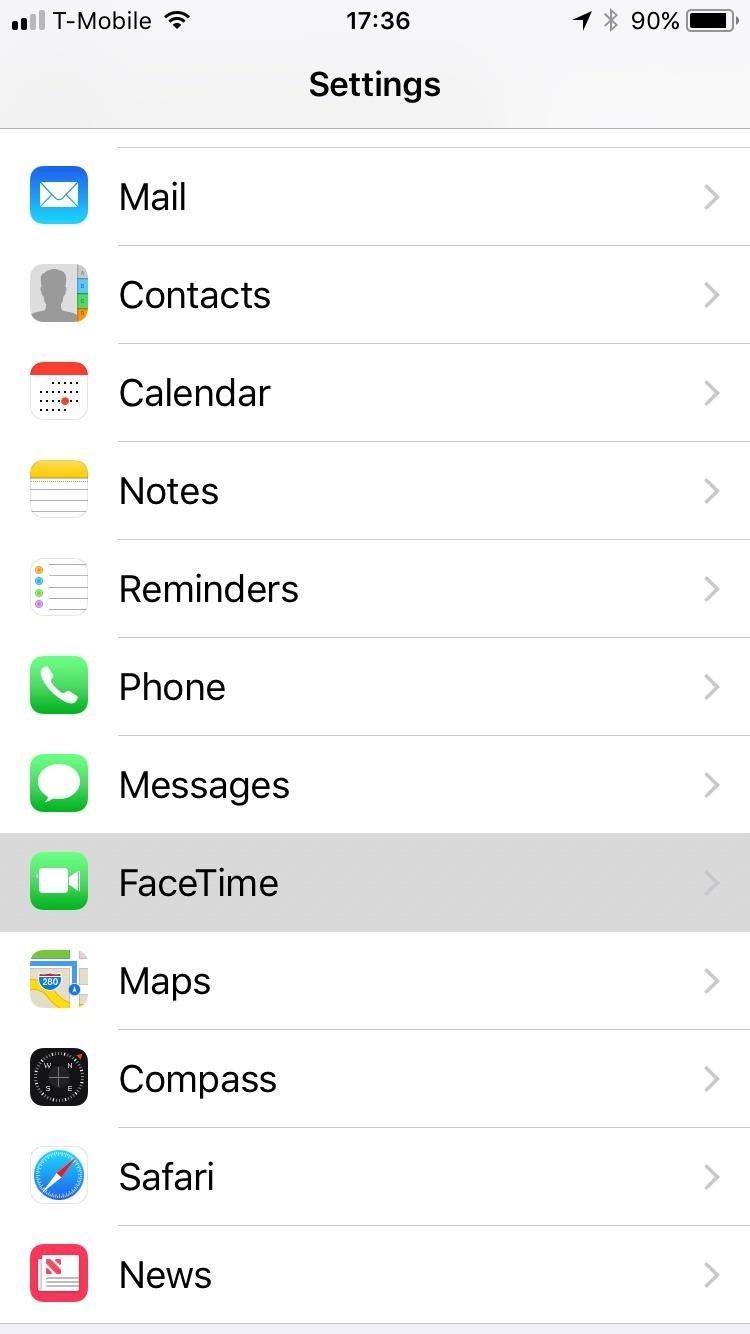Select the Phone settings entry
The image size is (750, 1334).
coord(375,686)
